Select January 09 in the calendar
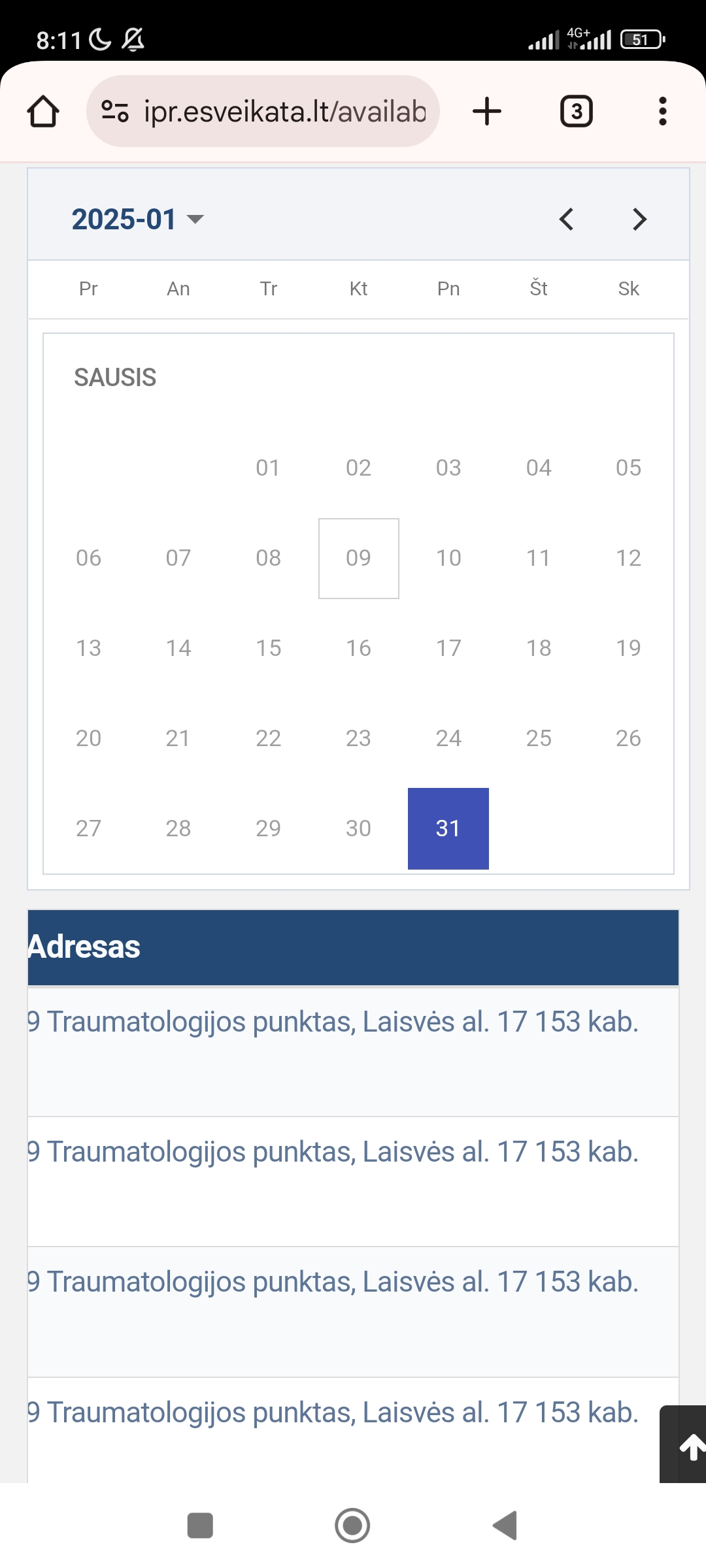This screenshot has height=1568, width=706. (x=359, y=558)
